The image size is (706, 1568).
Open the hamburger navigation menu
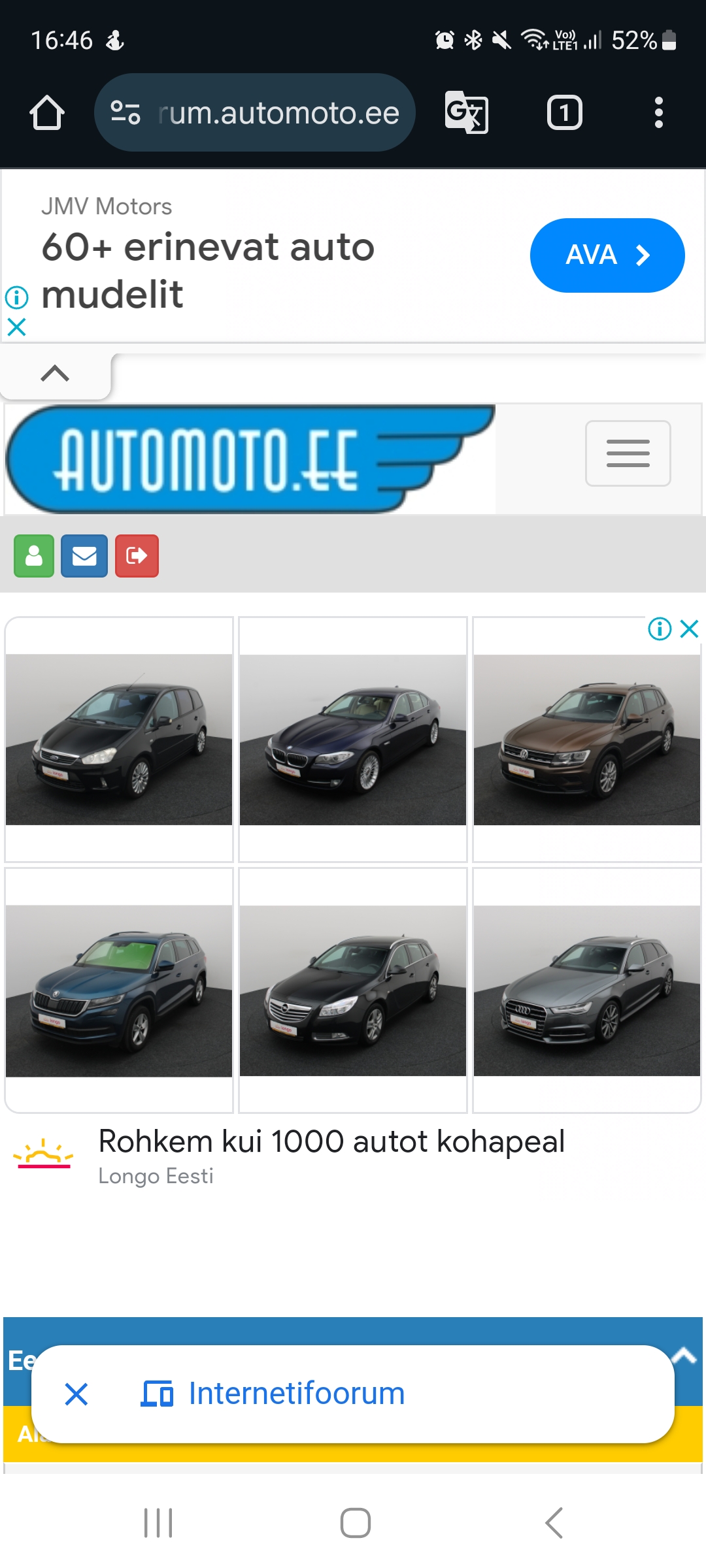click(x=628, y=453)
